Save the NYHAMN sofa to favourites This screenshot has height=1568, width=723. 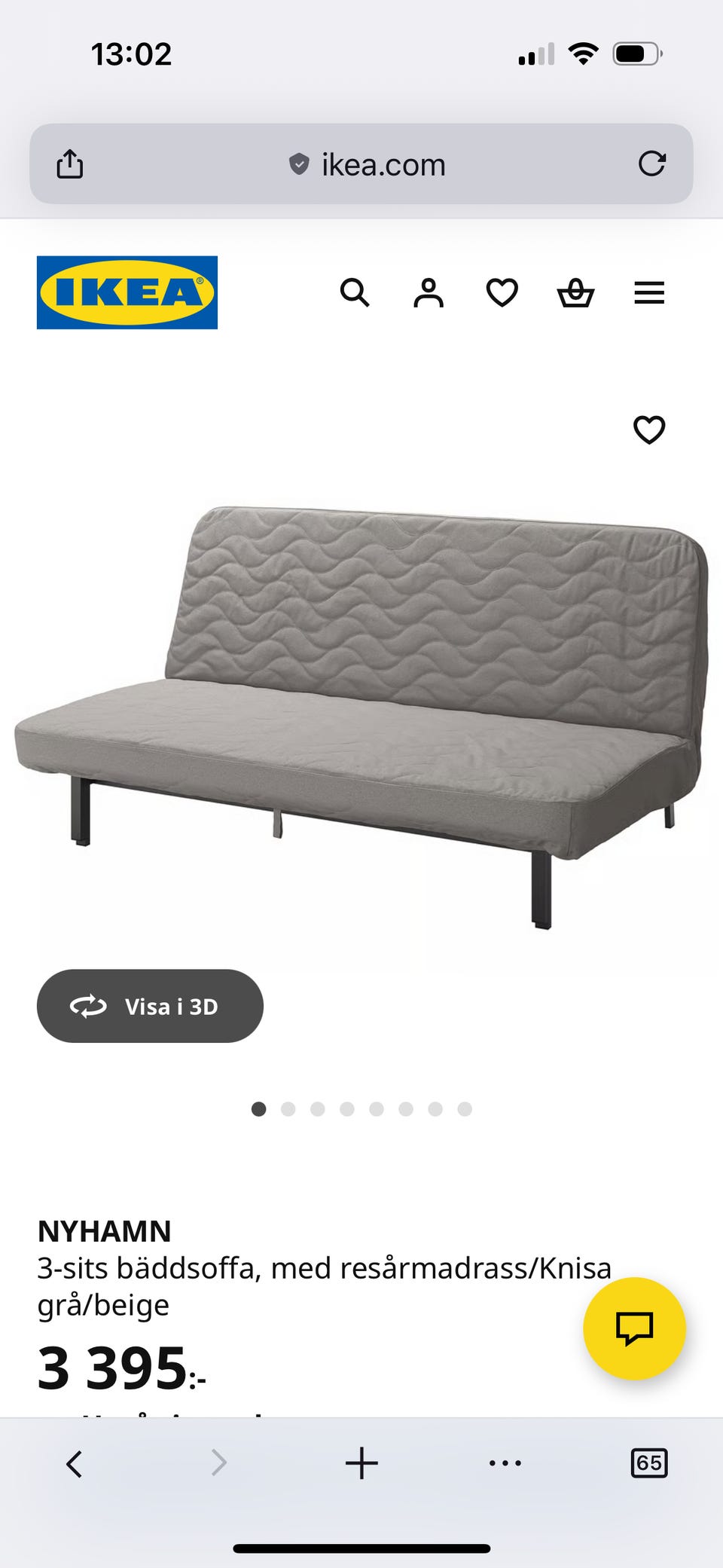point(649,430)
